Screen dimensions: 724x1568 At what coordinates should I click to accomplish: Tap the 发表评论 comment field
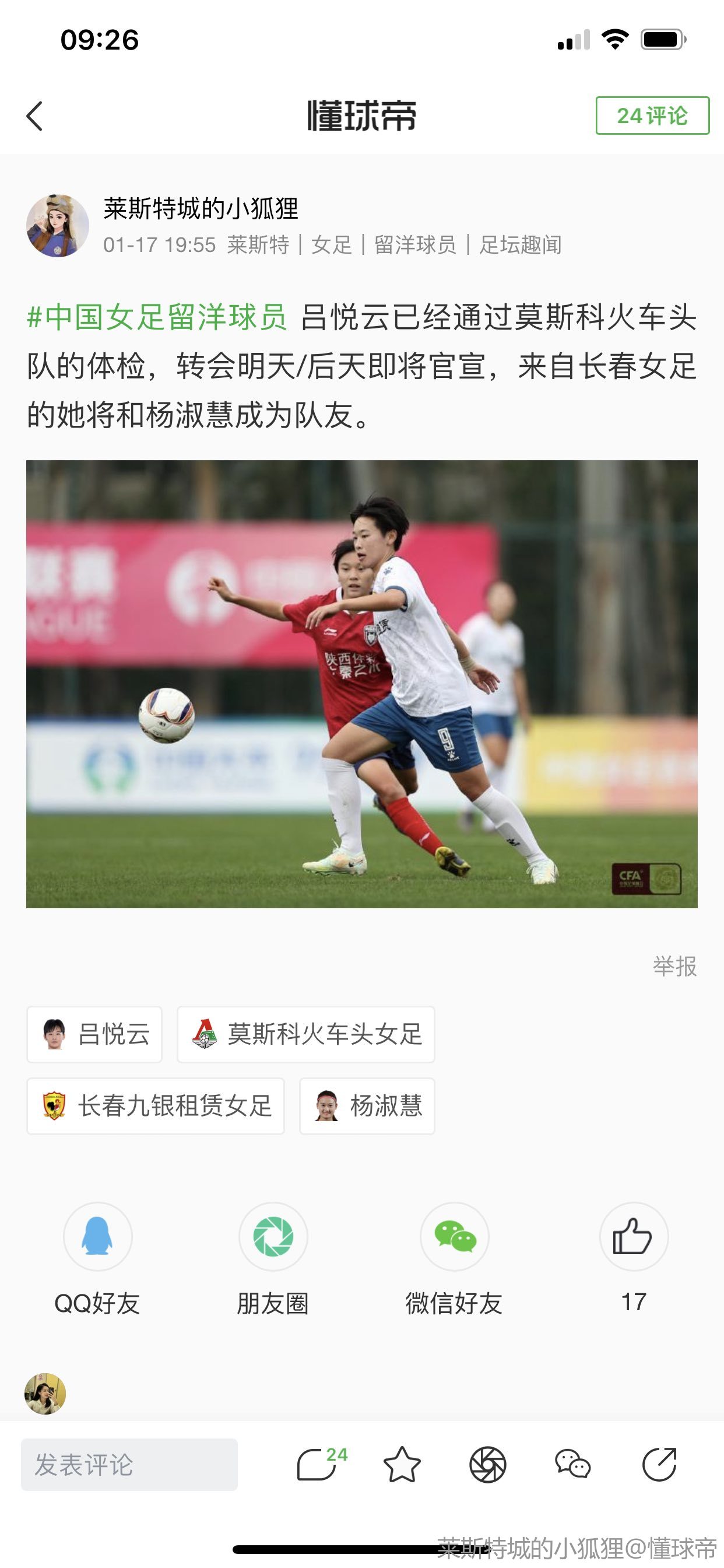click(129, 1465)
